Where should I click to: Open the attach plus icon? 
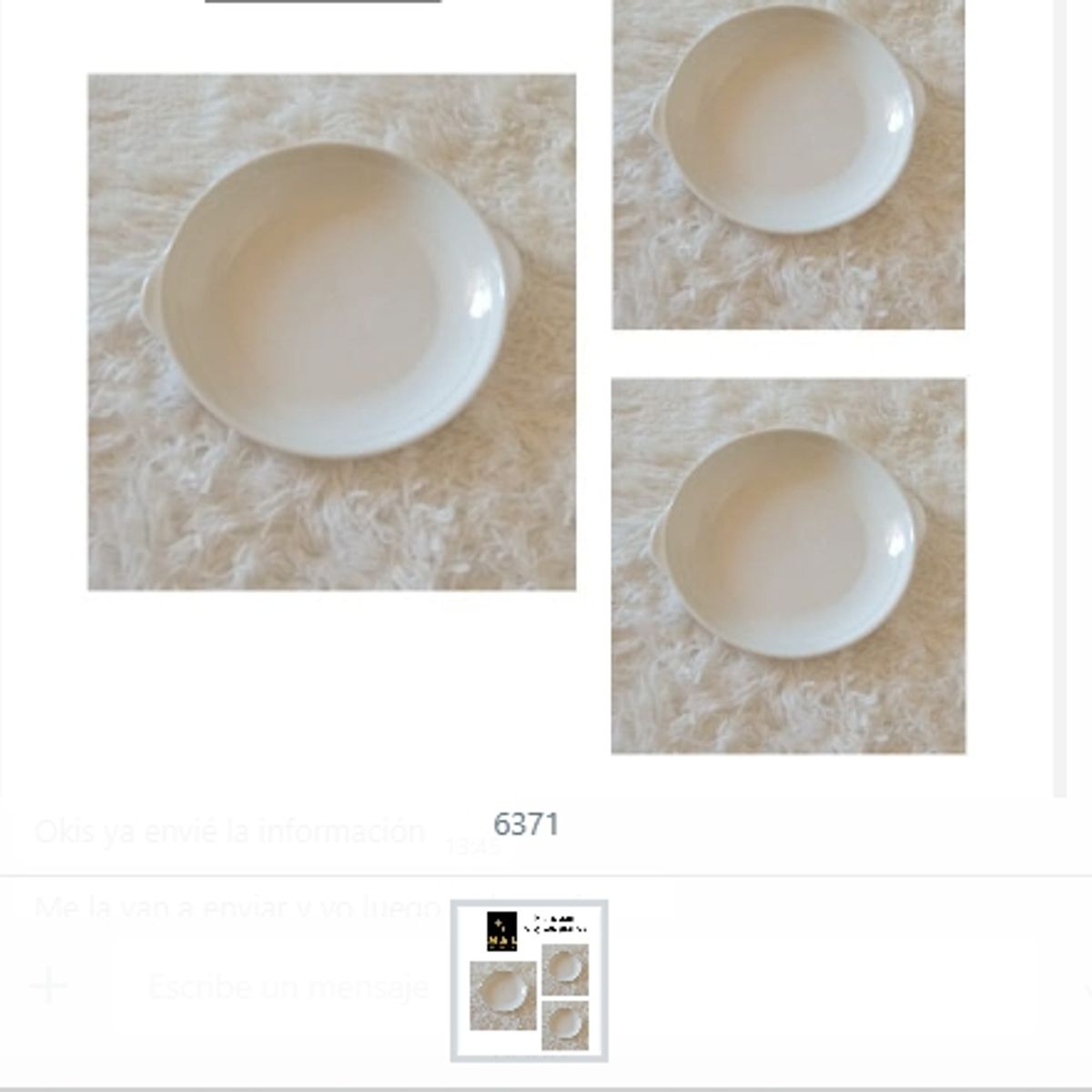[49, 986]
